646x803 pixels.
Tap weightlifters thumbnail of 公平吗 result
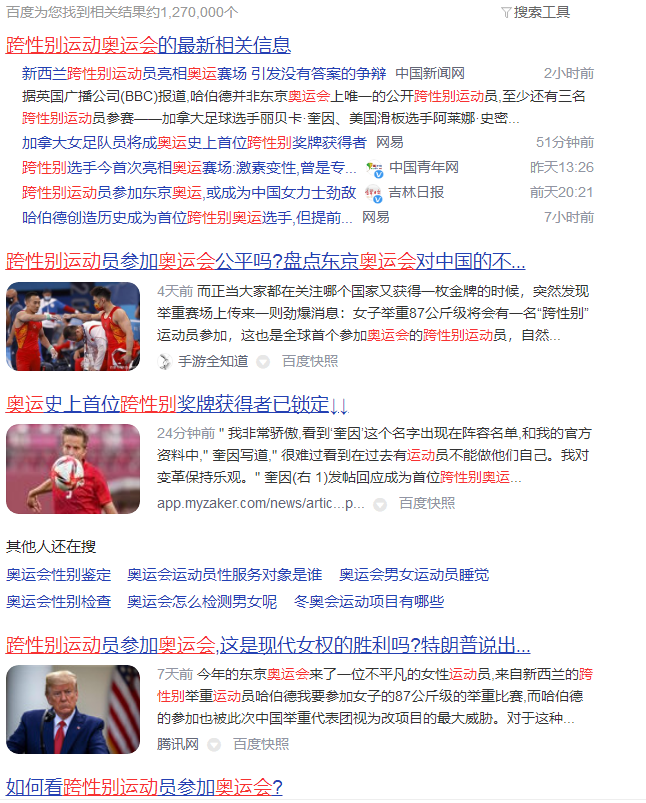tap(73, 327)
